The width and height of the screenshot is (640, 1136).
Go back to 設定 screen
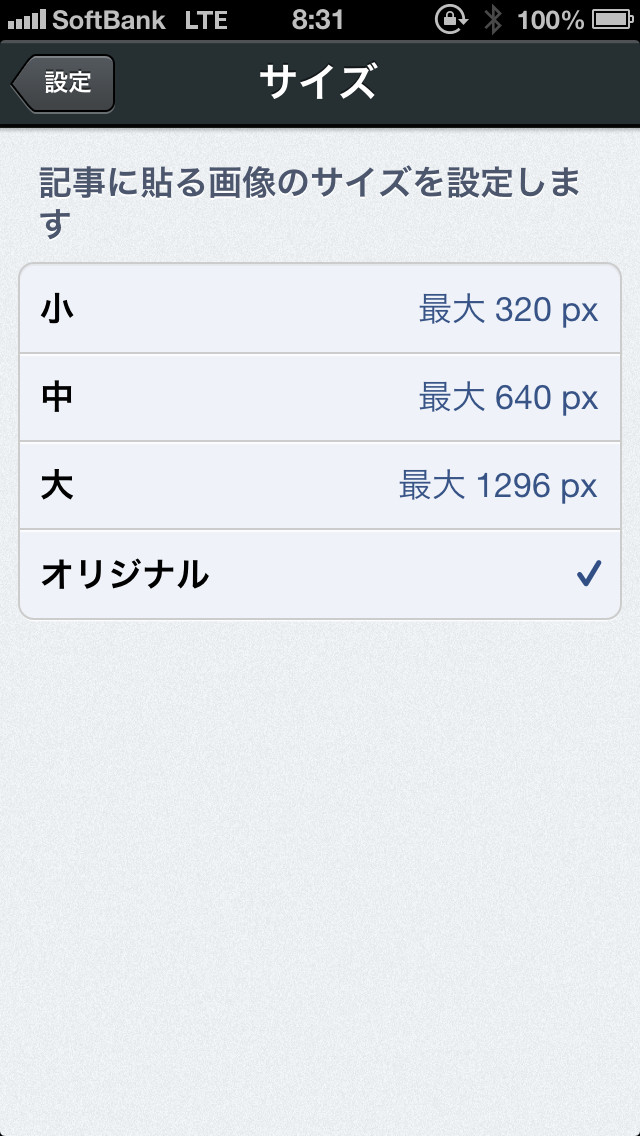coord(64,83)
